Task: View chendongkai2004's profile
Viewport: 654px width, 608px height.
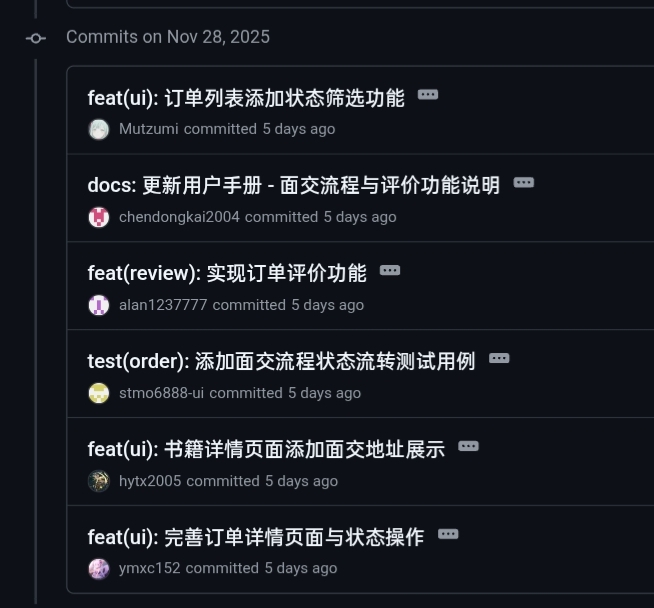Action: [179, 217]
